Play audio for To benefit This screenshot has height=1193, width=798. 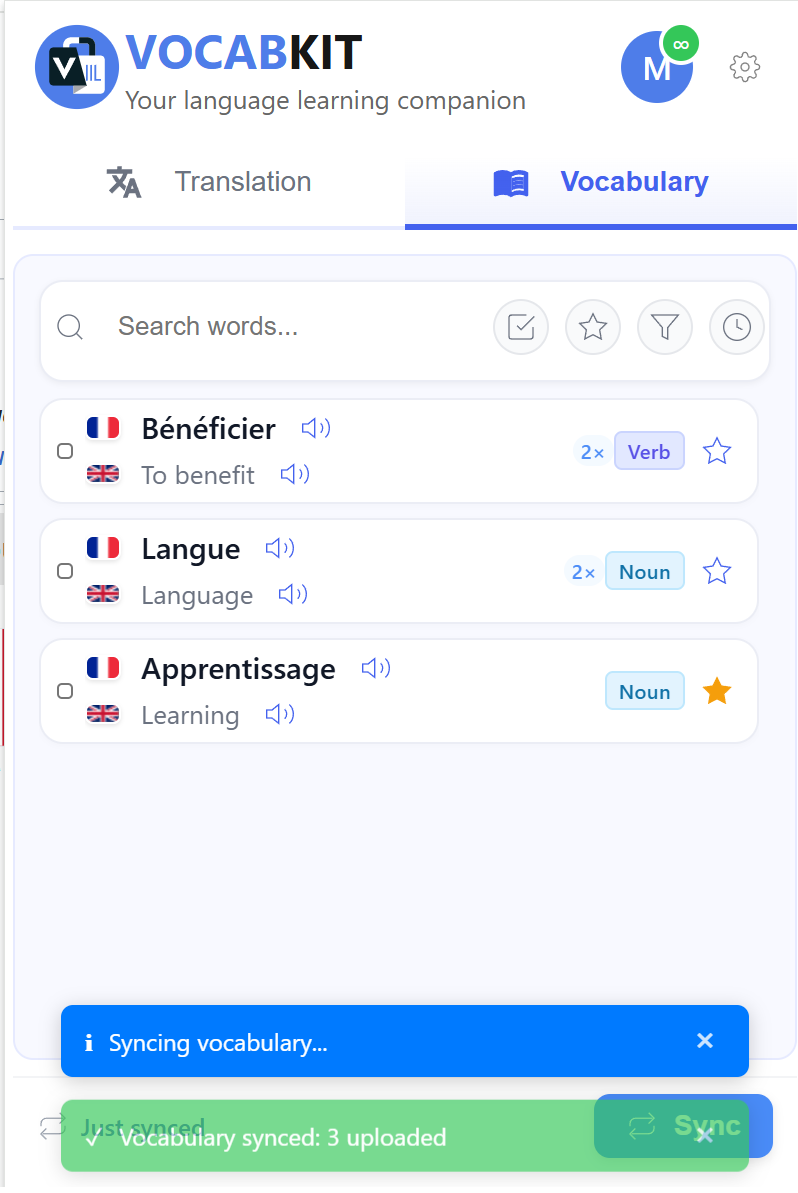(x=295, y=475)
